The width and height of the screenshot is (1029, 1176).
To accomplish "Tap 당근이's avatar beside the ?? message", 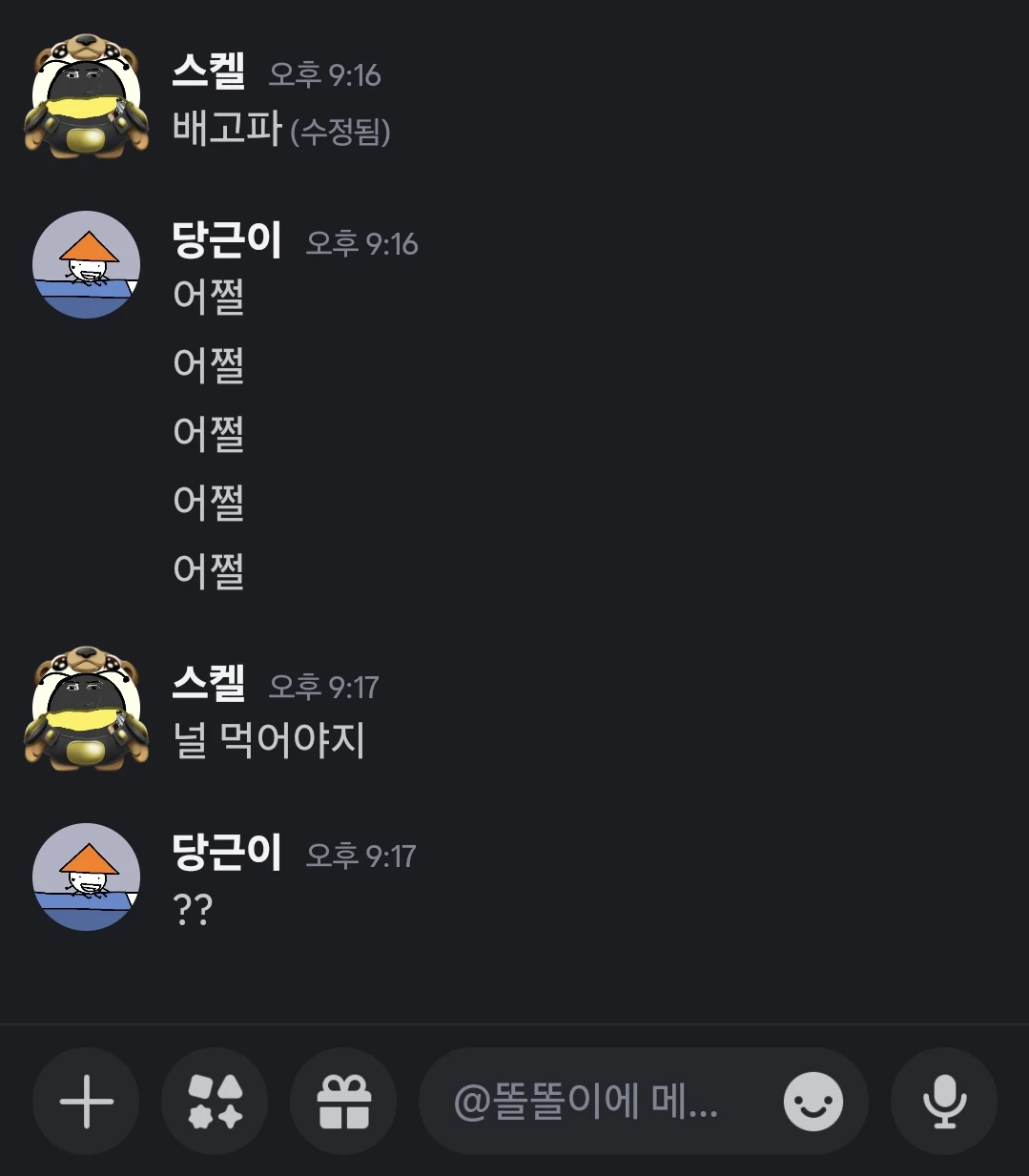I will click(x=86, y=877).
